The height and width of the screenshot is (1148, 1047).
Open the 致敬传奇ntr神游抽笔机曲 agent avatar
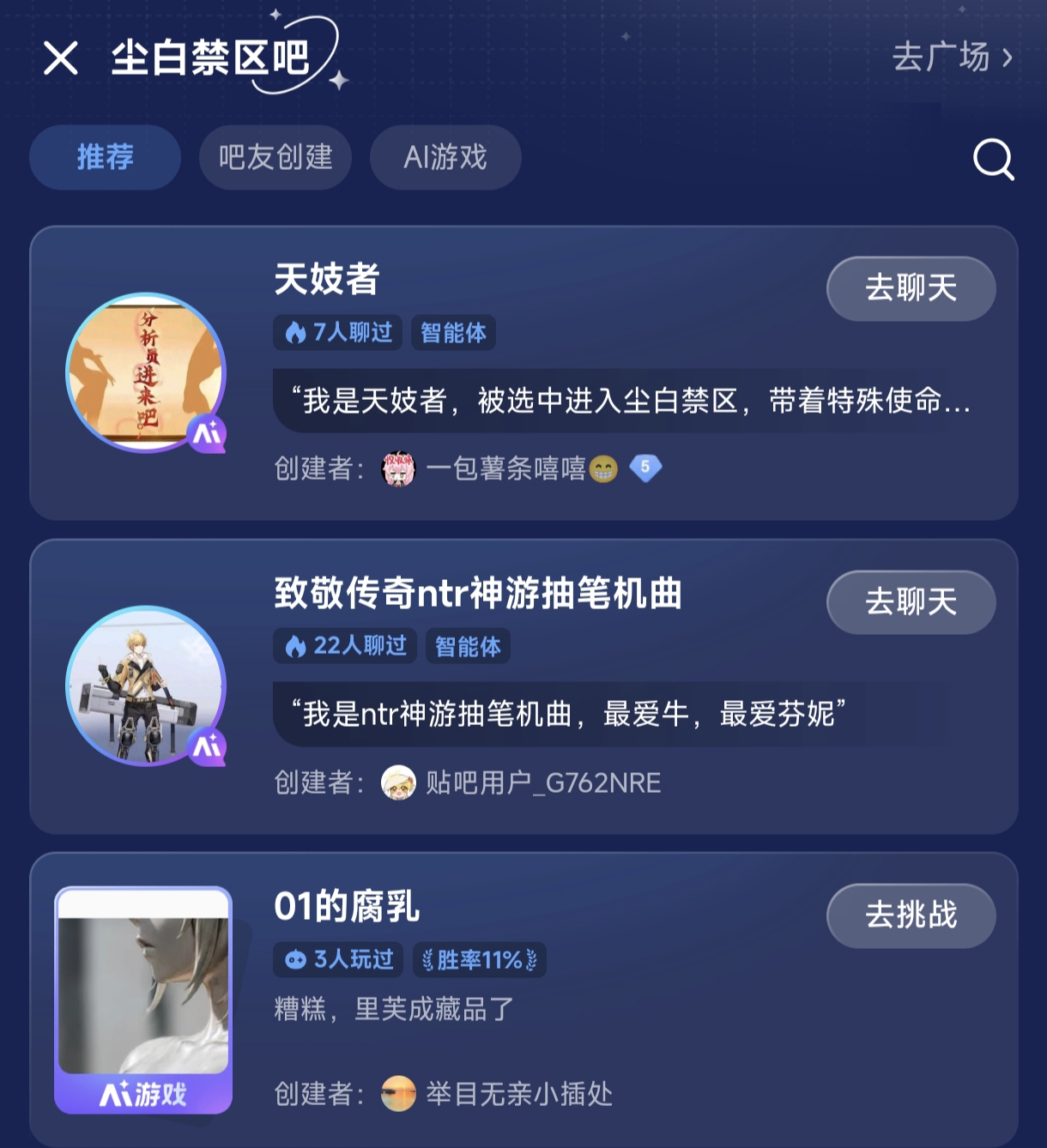pyautogui.click(x=145, y=686)
